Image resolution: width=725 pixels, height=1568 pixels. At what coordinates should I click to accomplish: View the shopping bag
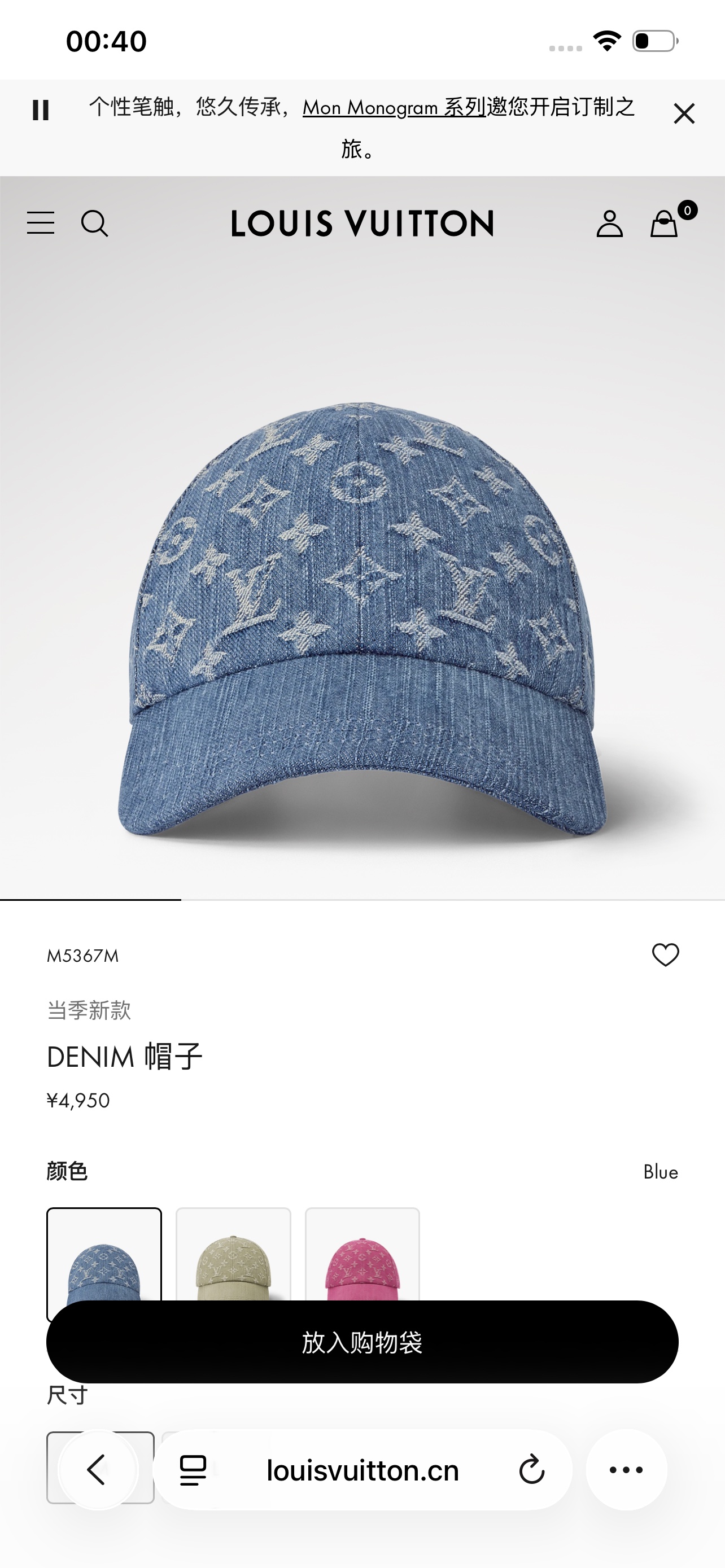pos(665,224)
